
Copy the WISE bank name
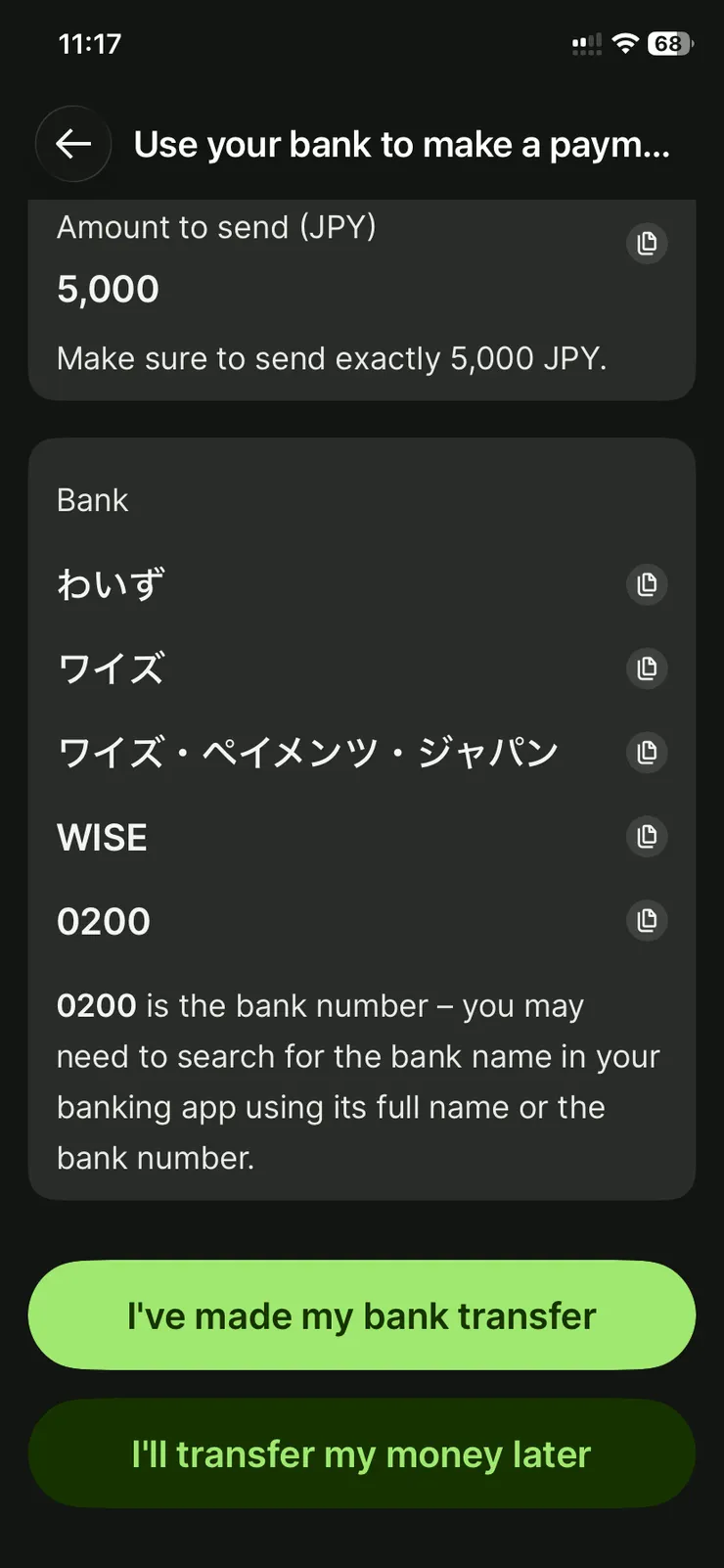[x=647, y=837]
